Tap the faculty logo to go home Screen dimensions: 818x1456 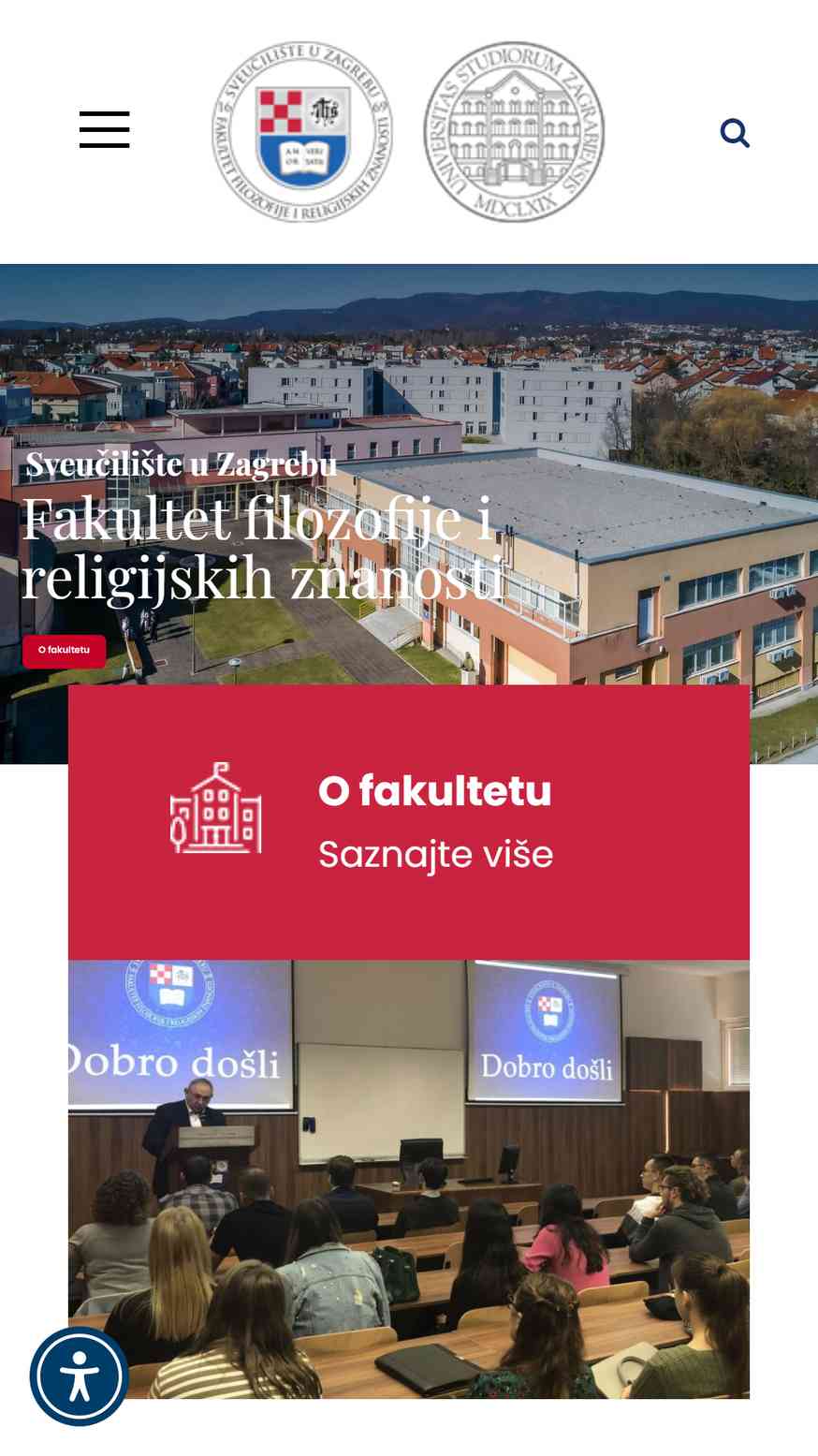point(301,131)
